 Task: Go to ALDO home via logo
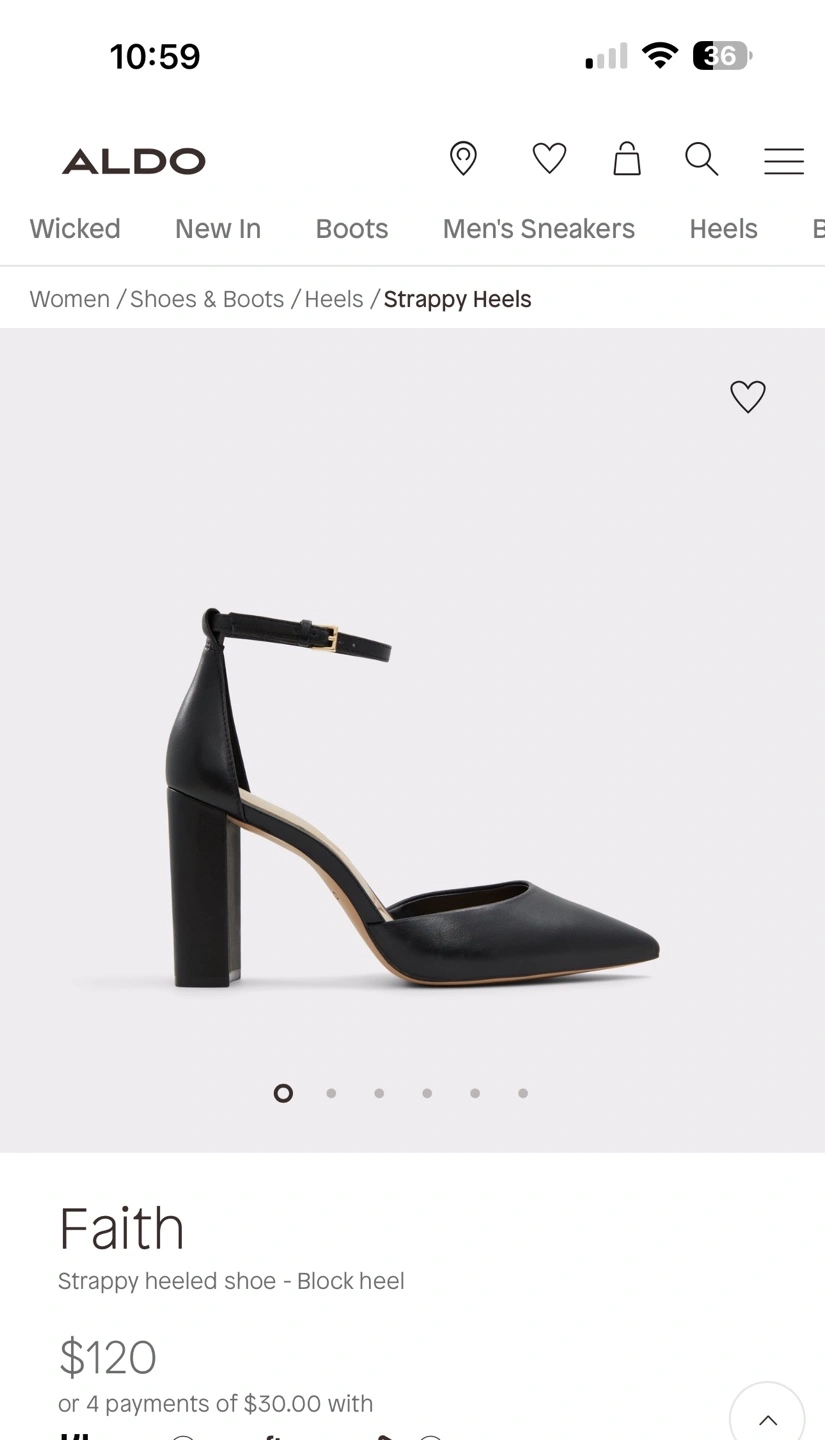pyautogui.click(x=134, y=161)
